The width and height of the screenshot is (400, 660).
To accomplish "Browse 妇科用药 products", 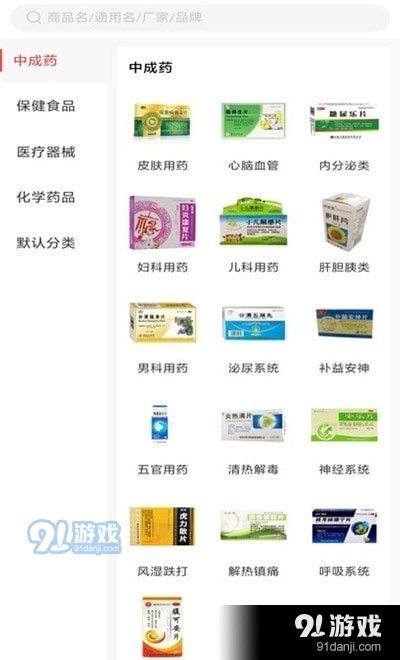I will tap(163, 234).
